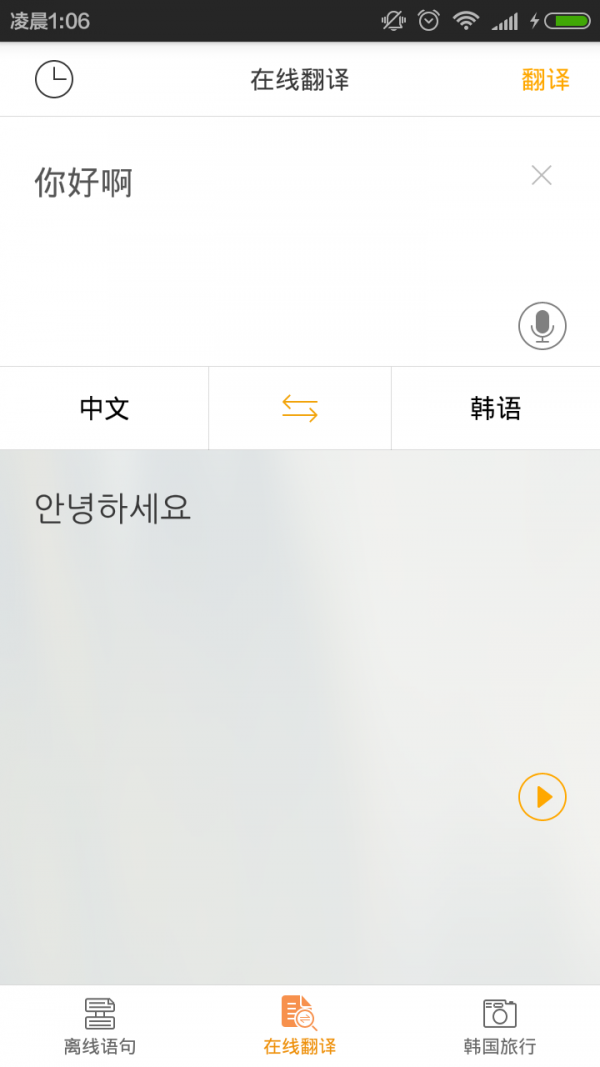600x1067 pixels.
Task: Play the Korean translation audio
Action: pos(542,797)
